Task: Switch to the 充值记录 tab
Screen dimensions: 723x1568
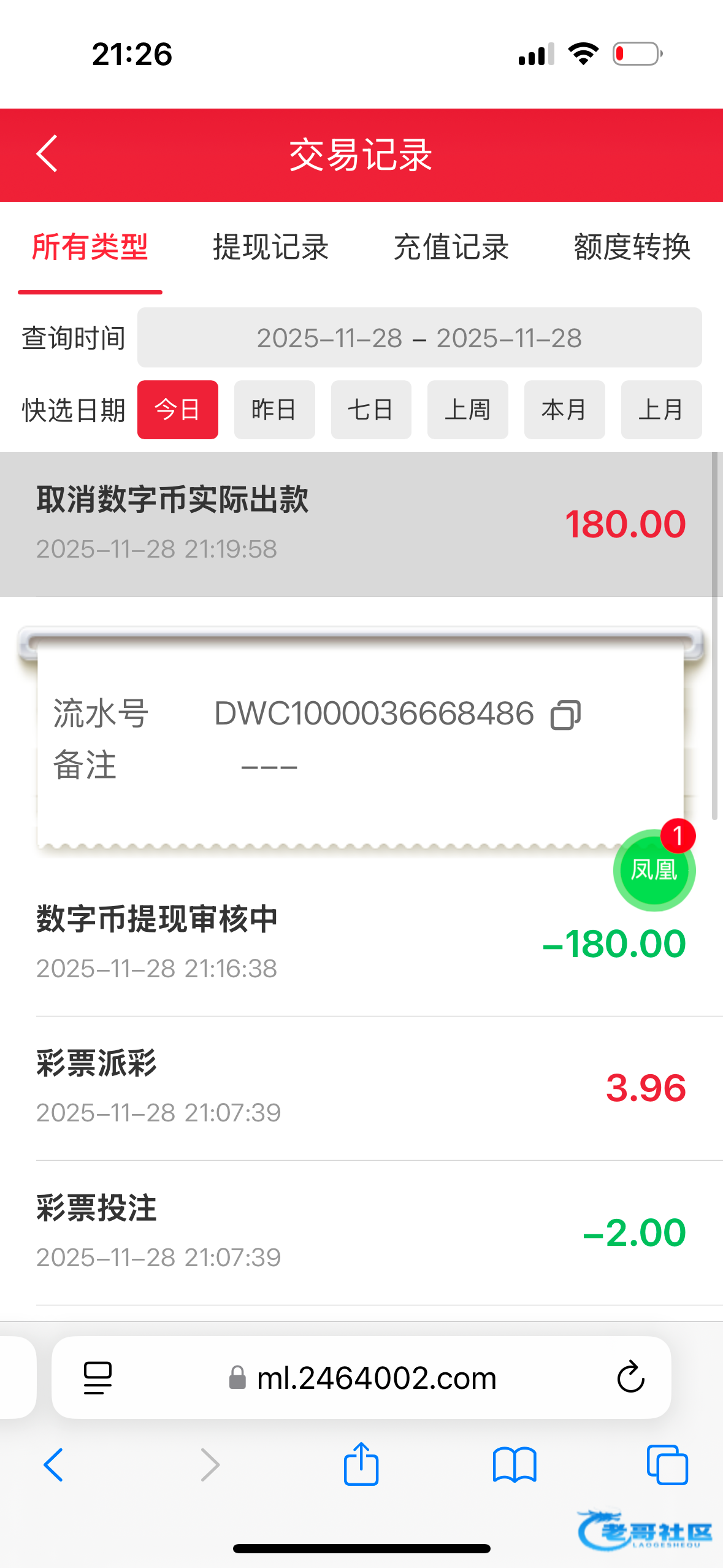Action: pyautogui.click(x=451, y=247)
